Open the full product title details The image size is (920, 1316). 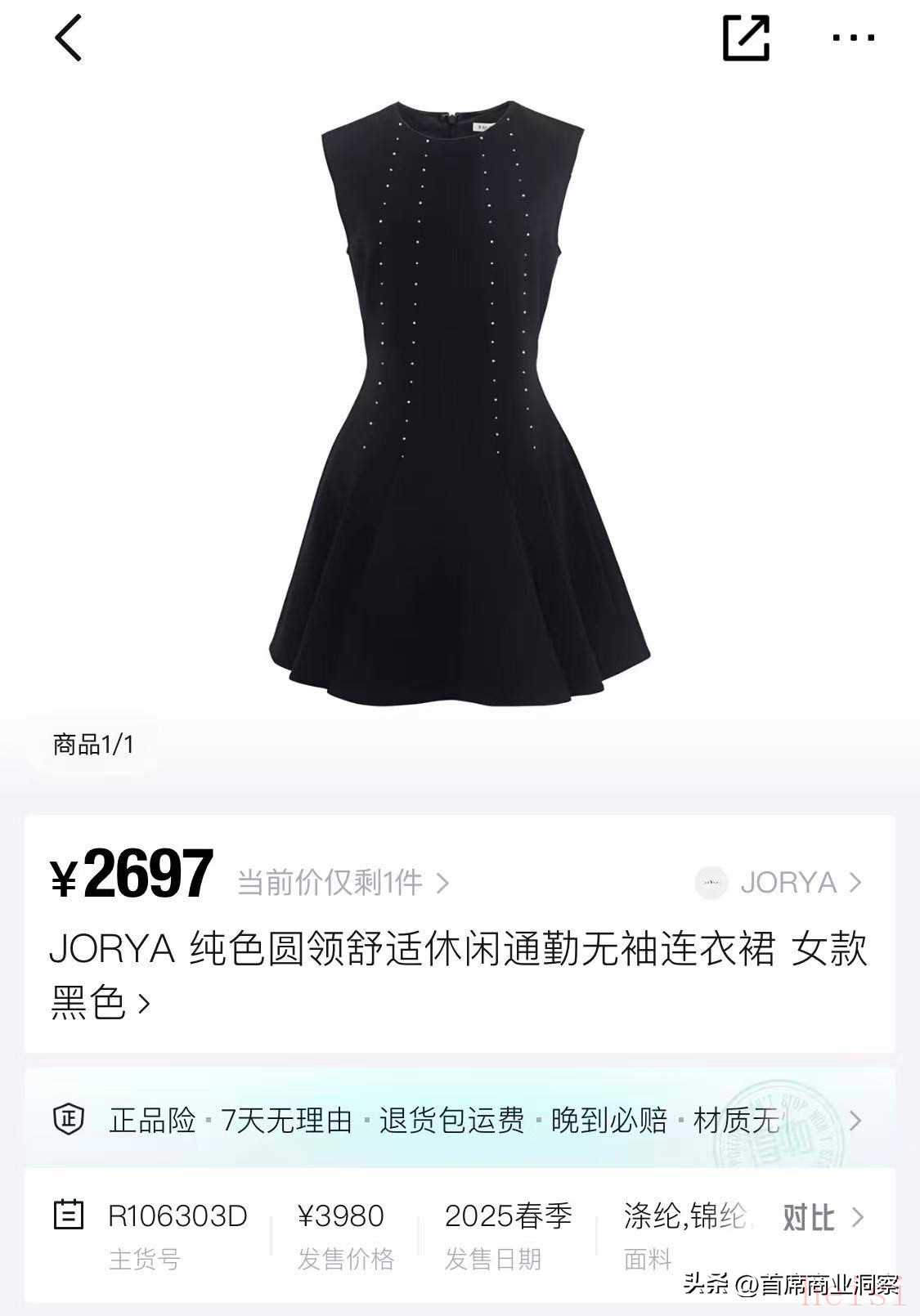458,975
